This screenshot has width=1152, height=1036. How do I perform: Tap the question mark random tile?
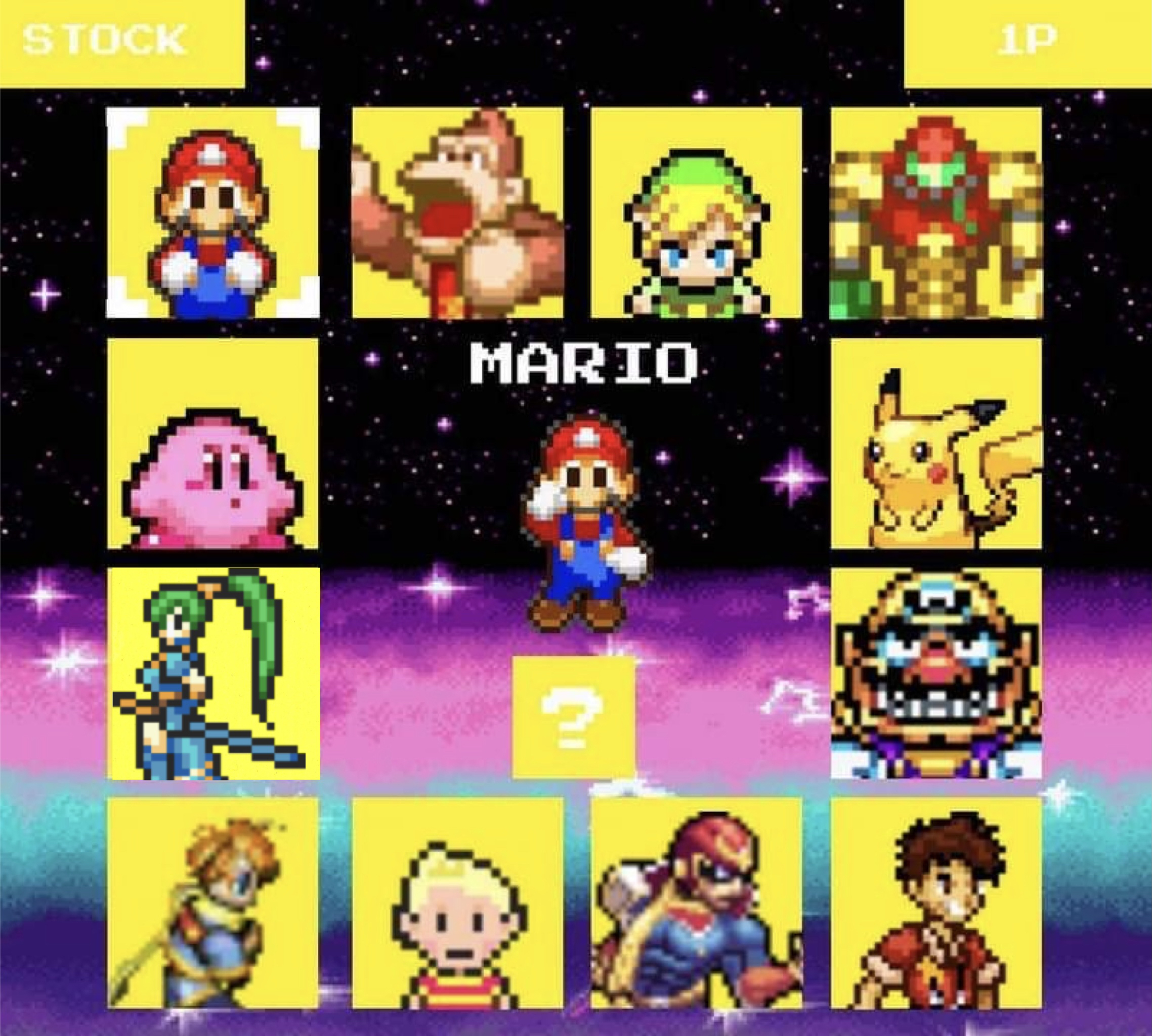(x=573, y=717)
